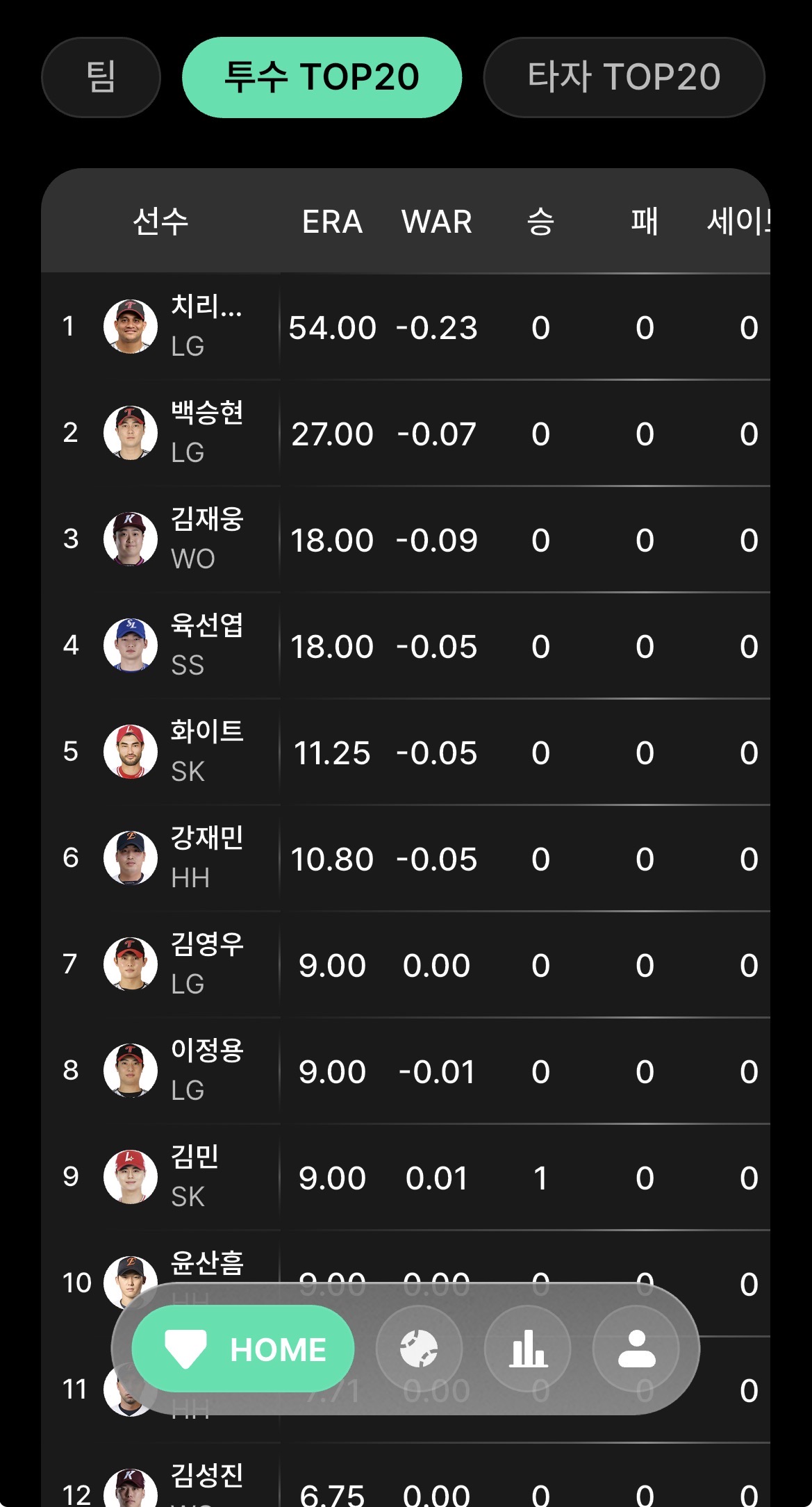This screenshot has height=1507, width=812.
Task: Switch to the 팀 tab
Action: click(x=101, y=77)
